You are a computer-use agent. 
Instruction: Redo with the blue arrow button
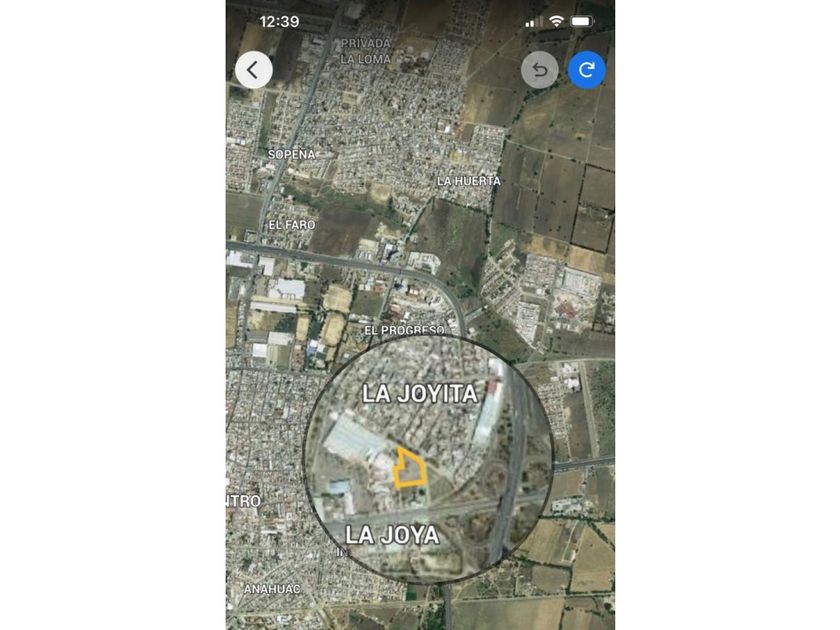(587, 70)
